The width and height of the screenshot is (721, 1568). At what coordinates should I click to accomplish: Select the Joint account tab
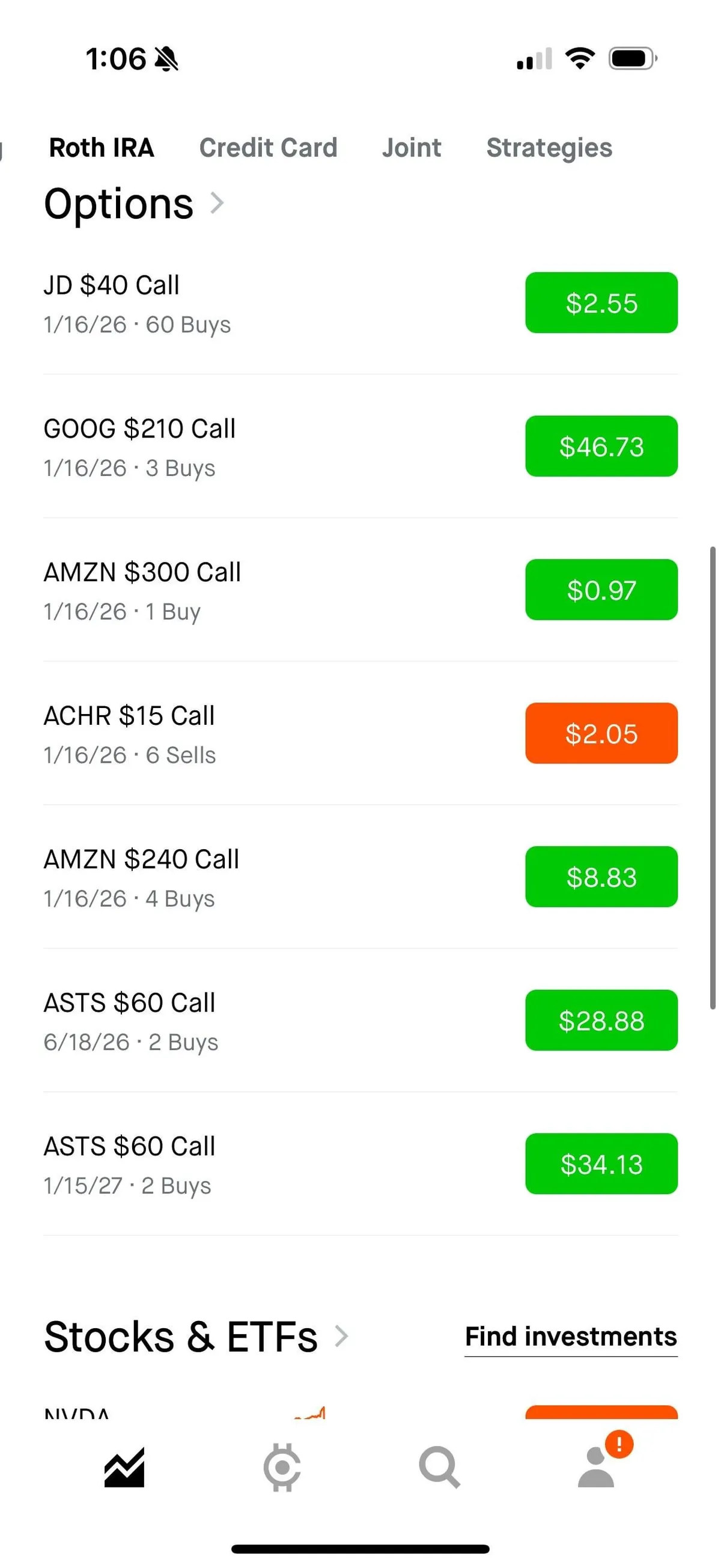coord(412,148)
